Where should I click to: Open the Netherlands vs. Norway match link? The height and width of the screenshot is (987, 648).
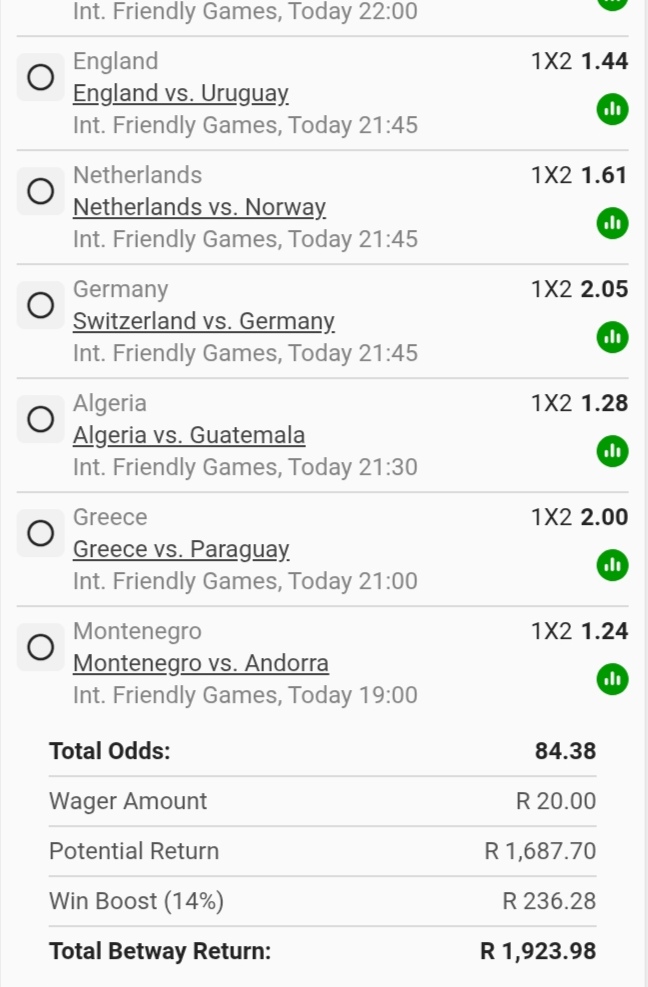[x=199, y=207]
